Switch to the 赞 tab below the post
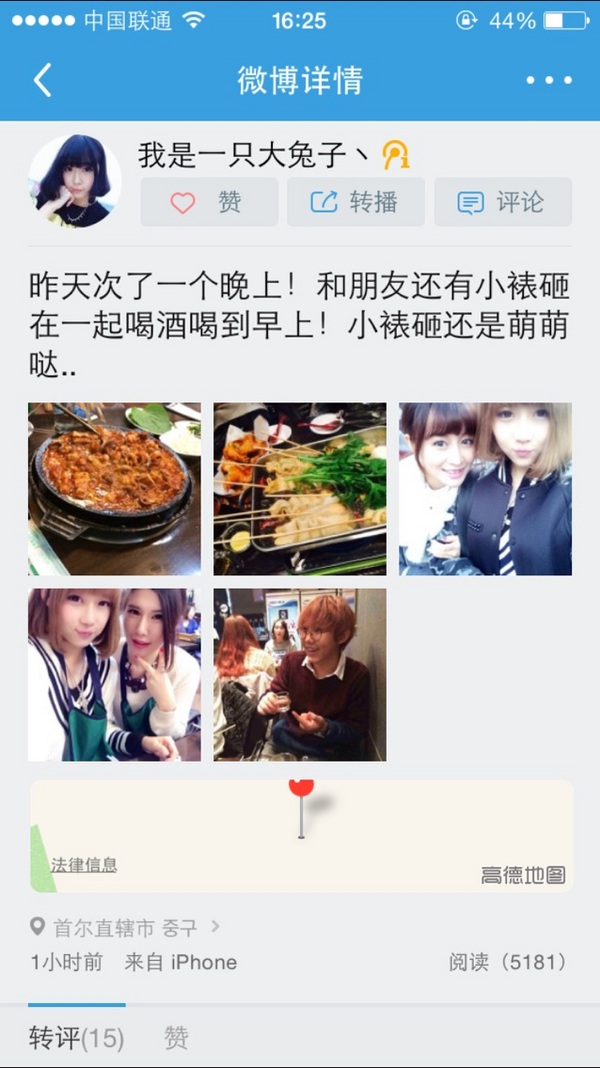Screen dimensions: 600x1068 (x=176, y=1038)
